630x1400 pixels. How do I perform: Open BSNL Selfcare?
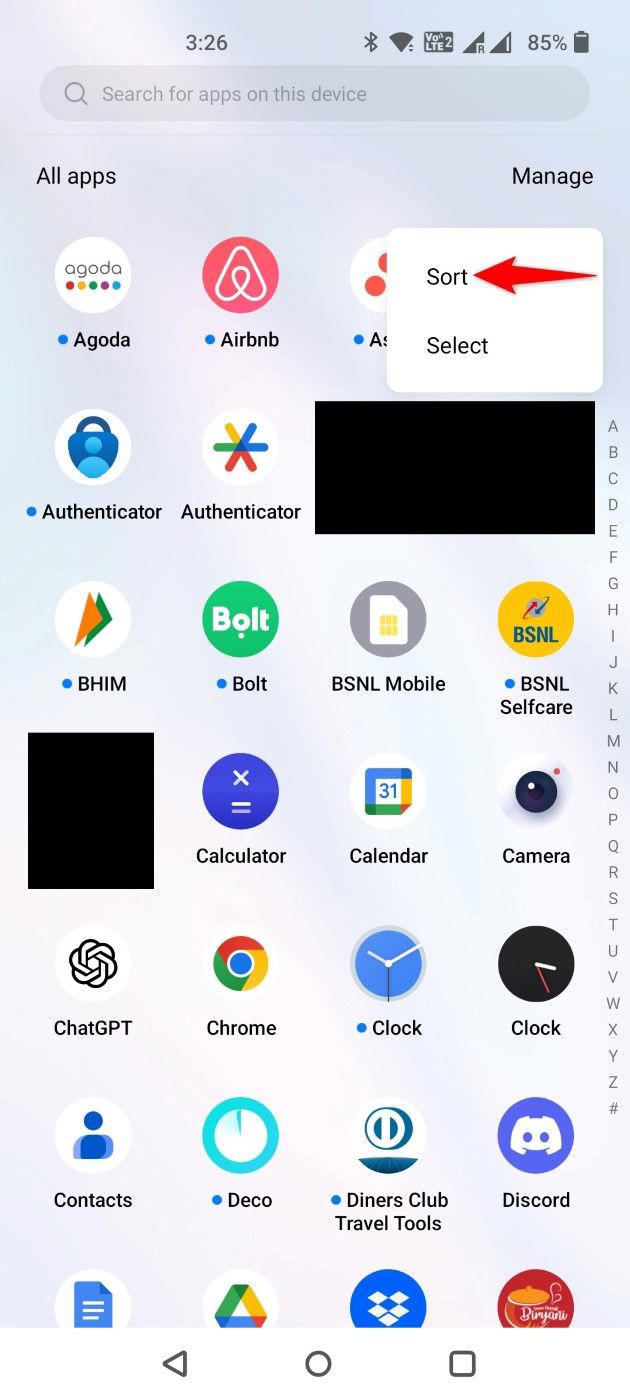coord(536,619)
